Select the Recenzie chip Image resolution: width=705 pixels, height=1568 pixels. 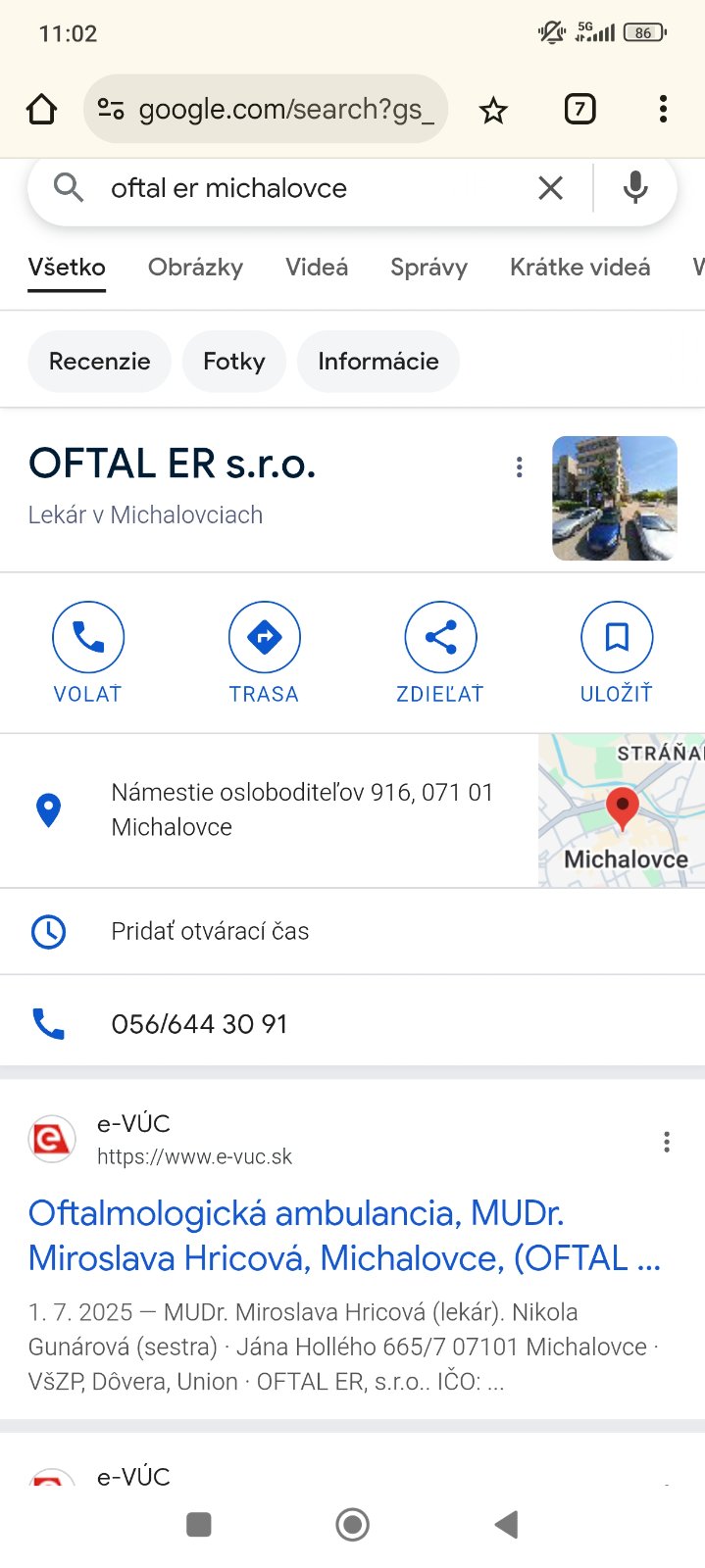(x=99, y=362)
